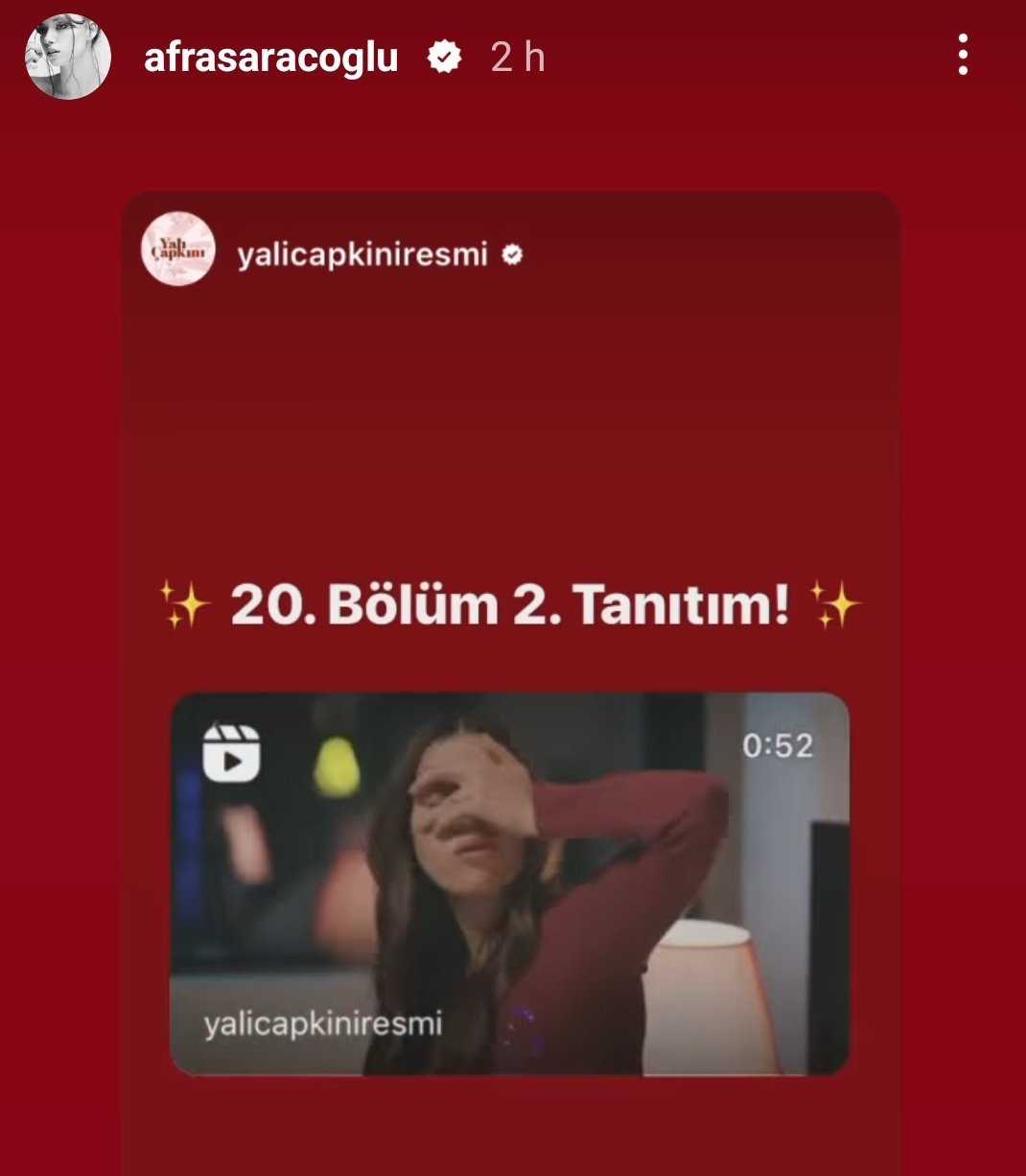Open afrasaracoglu's profile picture
This screenshot has width=1026, height=1176.
[67, 57]
